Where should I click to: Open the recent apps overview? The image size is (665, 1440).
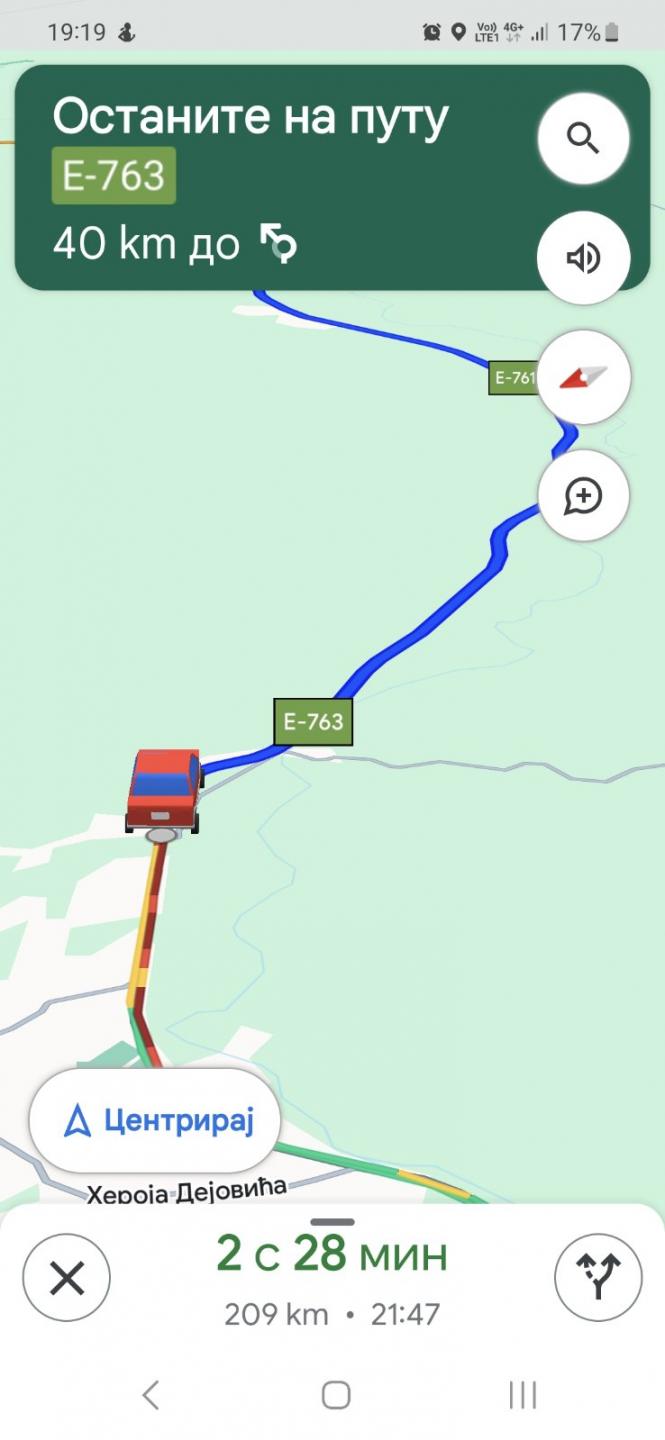point(523,1395)
